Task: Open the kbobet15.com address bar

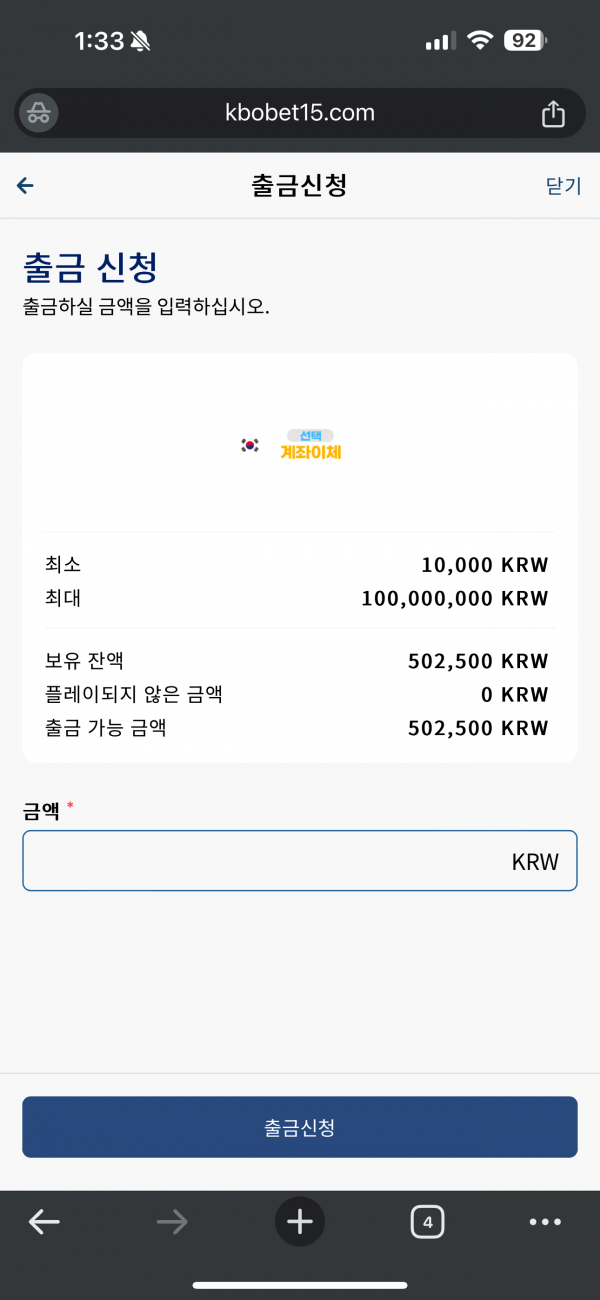Action: click(300, 113)
